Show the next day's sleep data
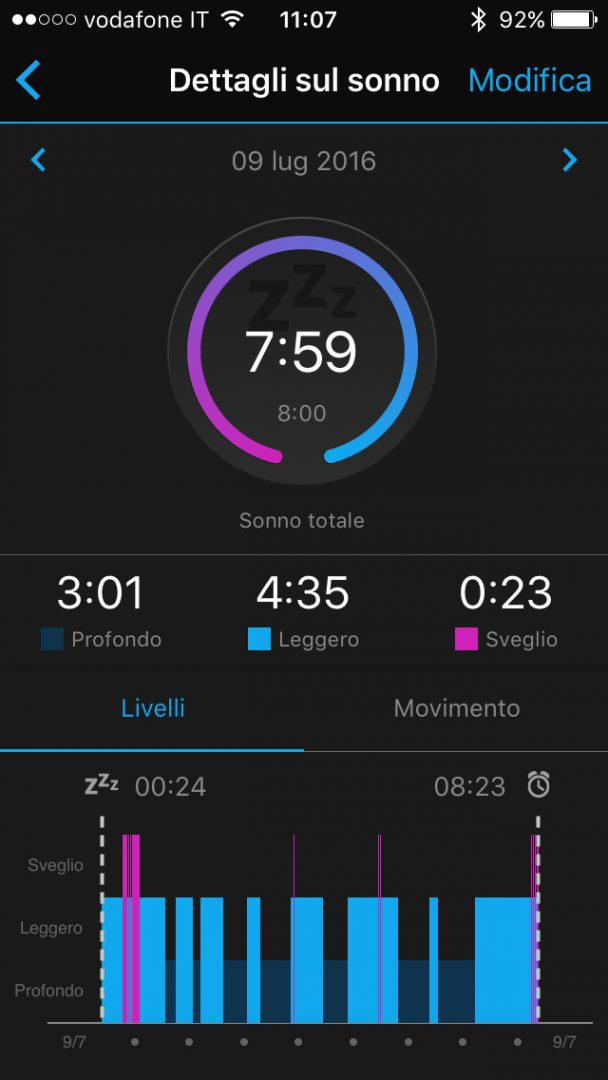 [x=569, y=160]
